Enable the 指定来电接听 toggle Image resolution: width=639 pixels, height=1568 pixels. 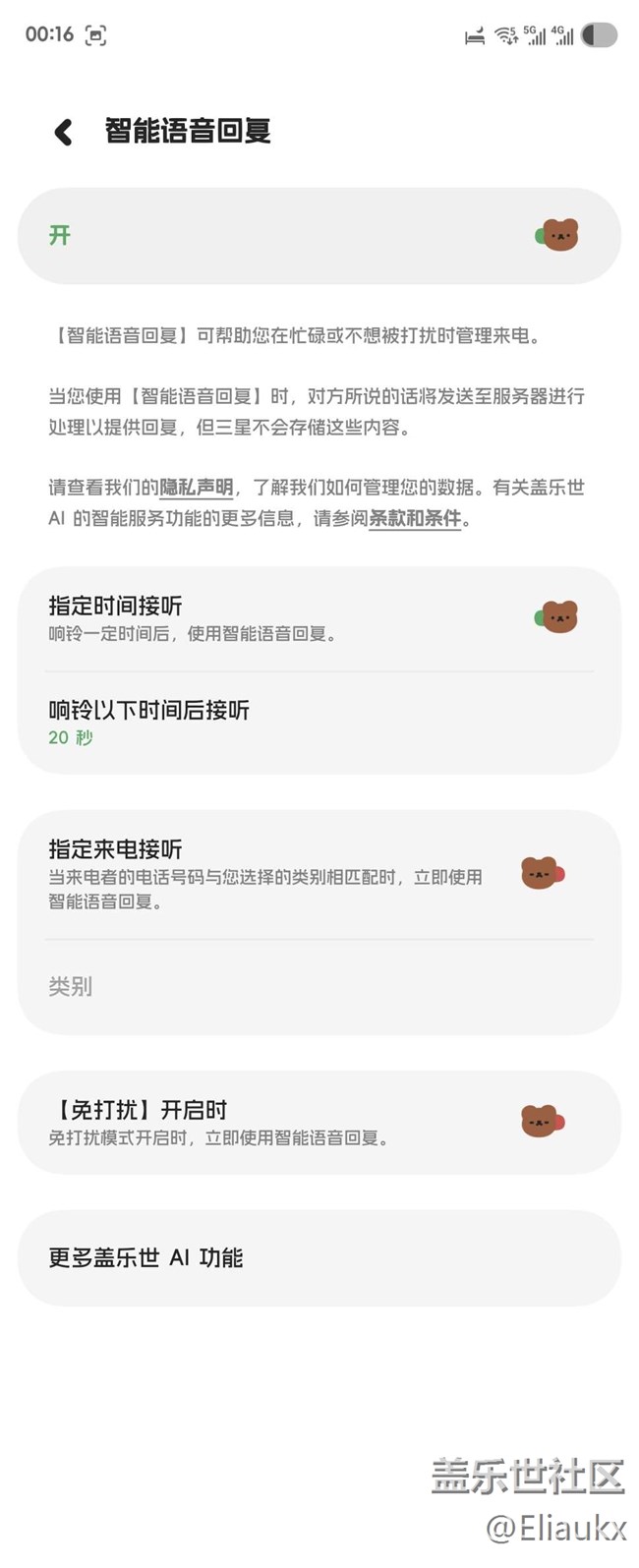(x=543, y=873)
